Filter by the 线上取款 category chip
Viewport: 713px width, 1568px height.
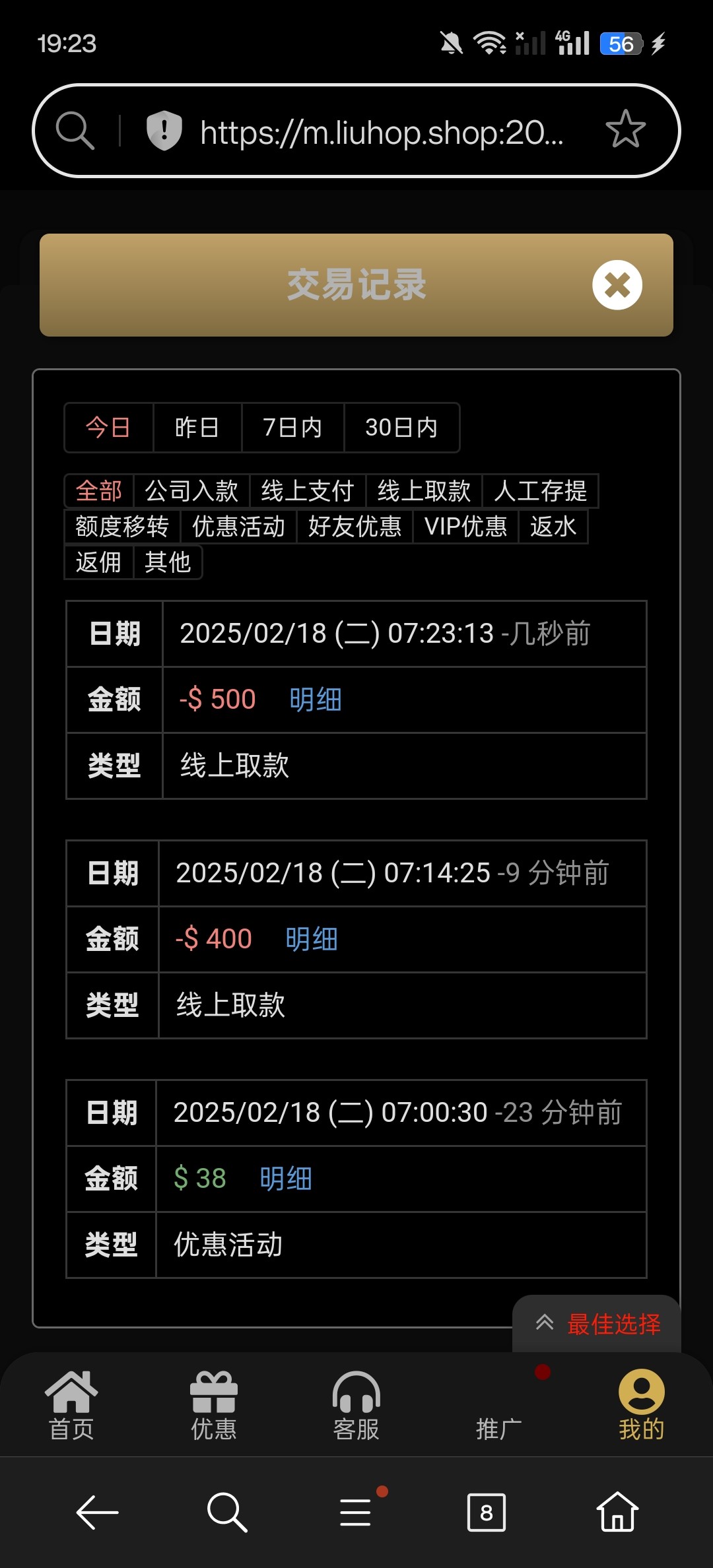pyautogui.click(x=424, y=491)
